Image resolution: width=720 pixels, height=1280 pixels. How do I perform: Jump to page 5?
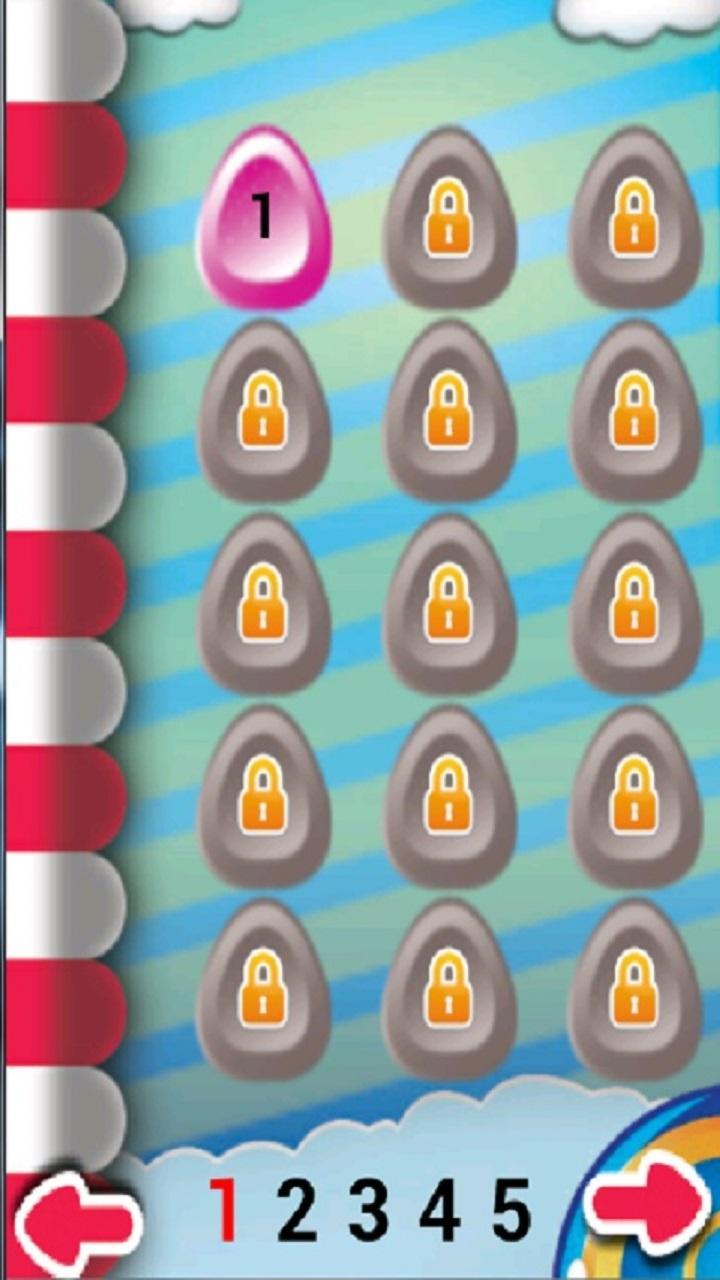click(x=511, y=1210)
